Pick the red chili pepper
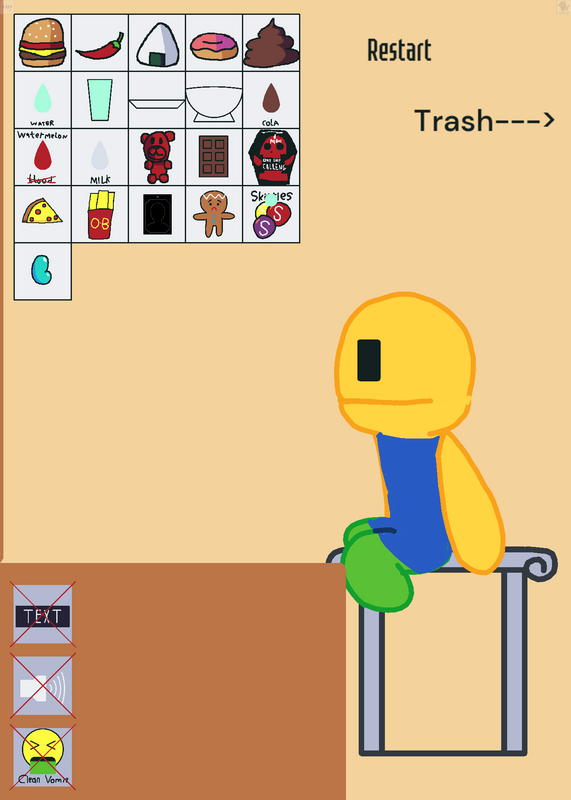This screenshot has height=800, width=571. point(100,43)
